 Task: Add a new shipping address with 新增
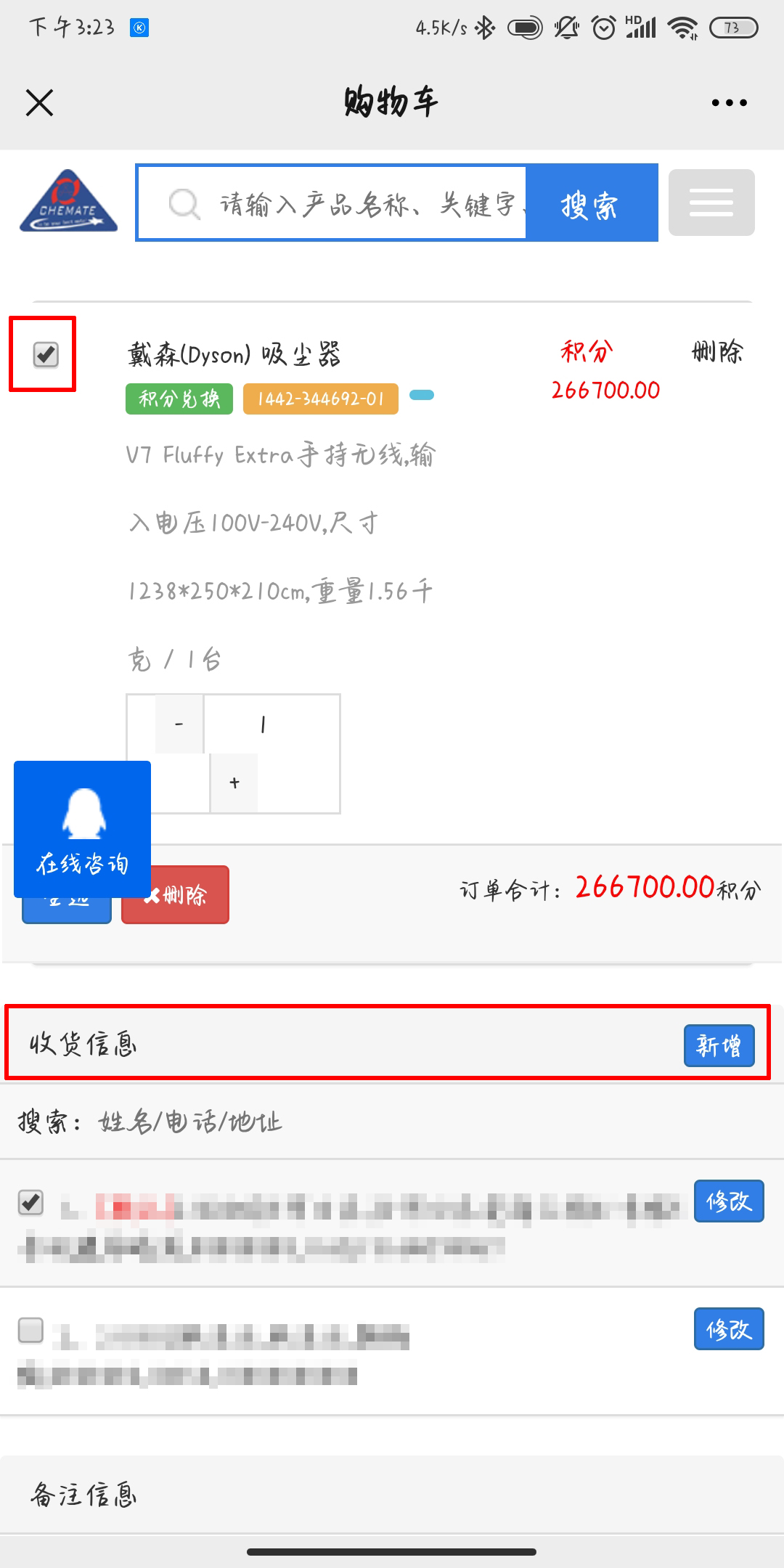718,1045
